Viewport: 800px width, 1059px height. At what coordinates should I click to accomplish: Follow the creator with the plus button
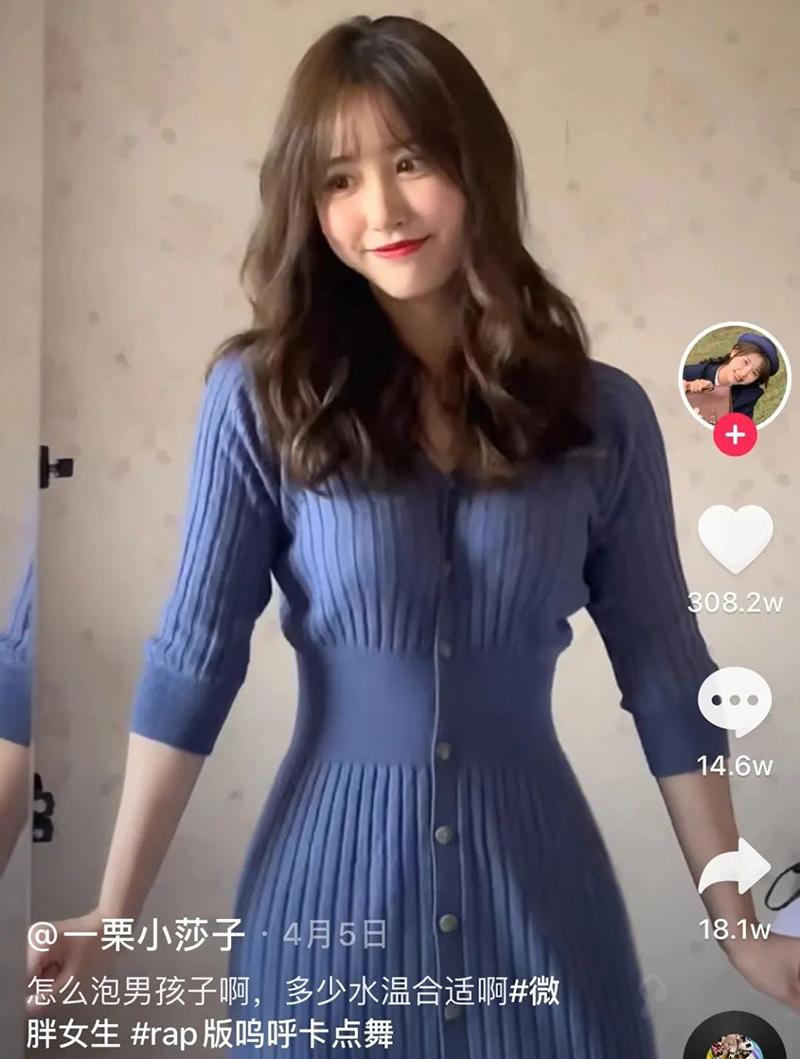click(735, 435)
